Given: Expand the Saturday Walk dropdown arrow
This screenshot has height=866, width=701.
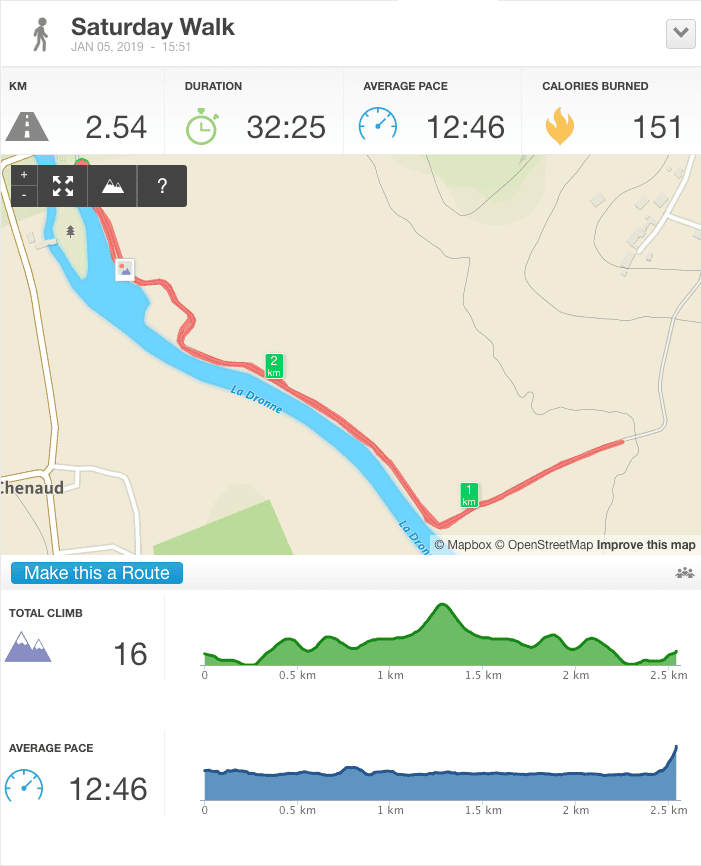Looking at the screenshot, I should 680,33.
